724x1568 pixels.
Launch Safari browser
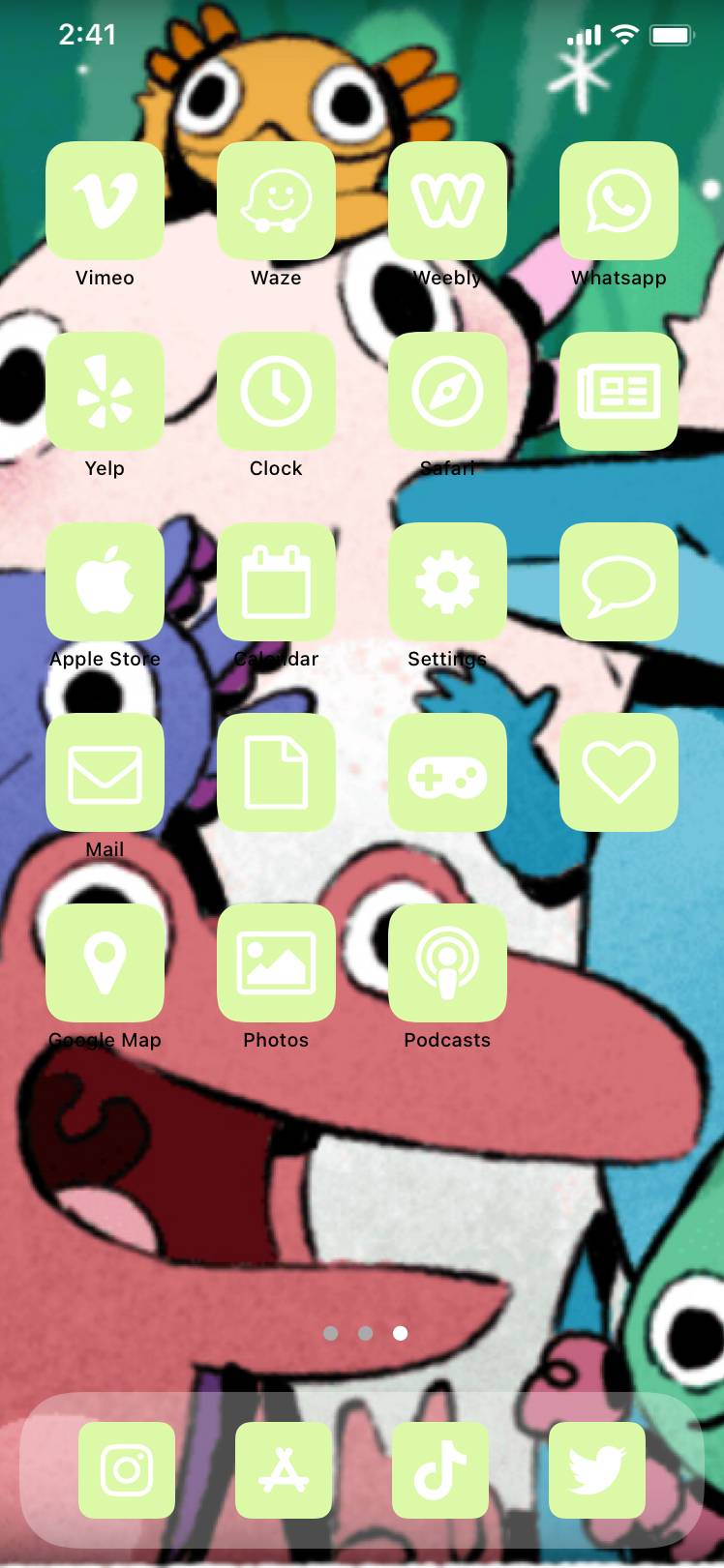447,391
